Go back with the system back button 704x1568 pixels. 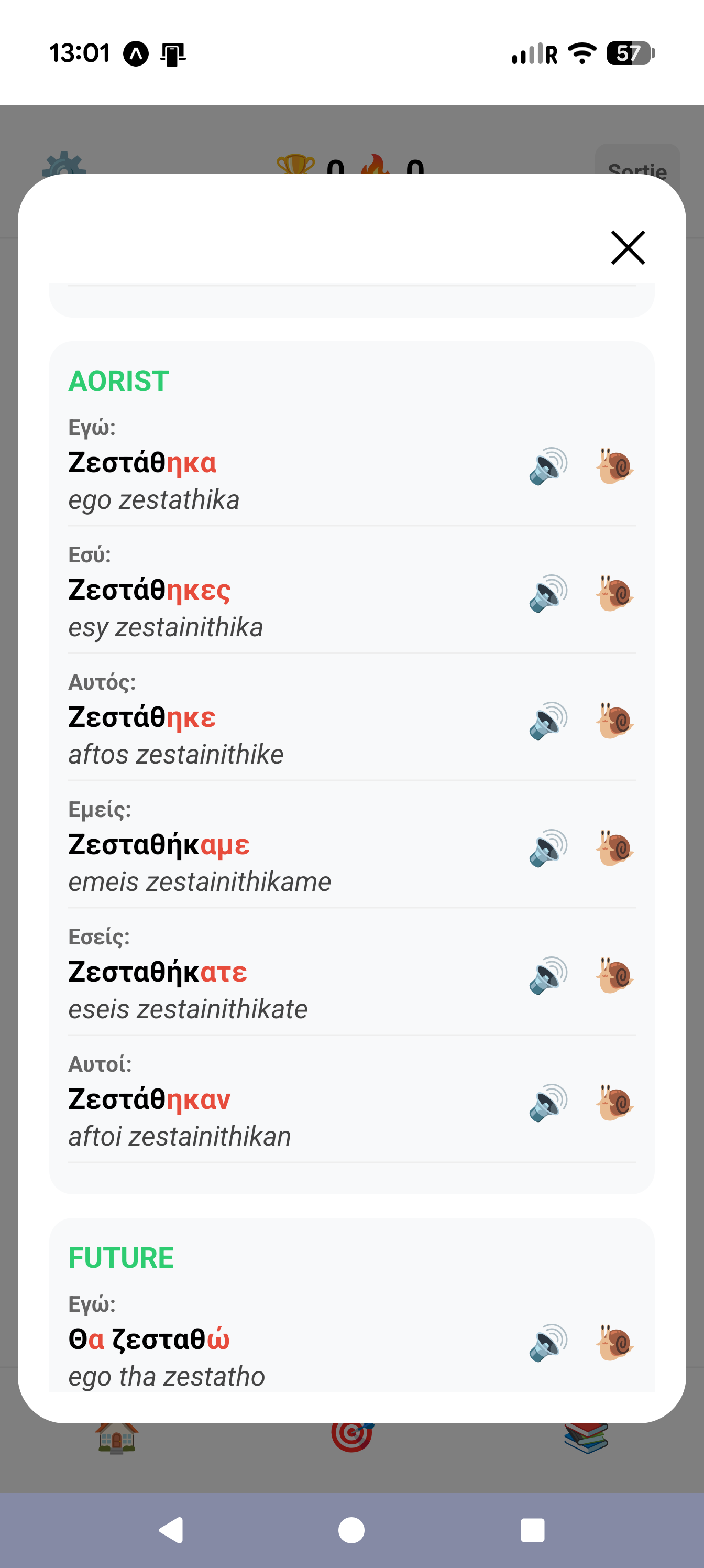(x=171, y=1530)
